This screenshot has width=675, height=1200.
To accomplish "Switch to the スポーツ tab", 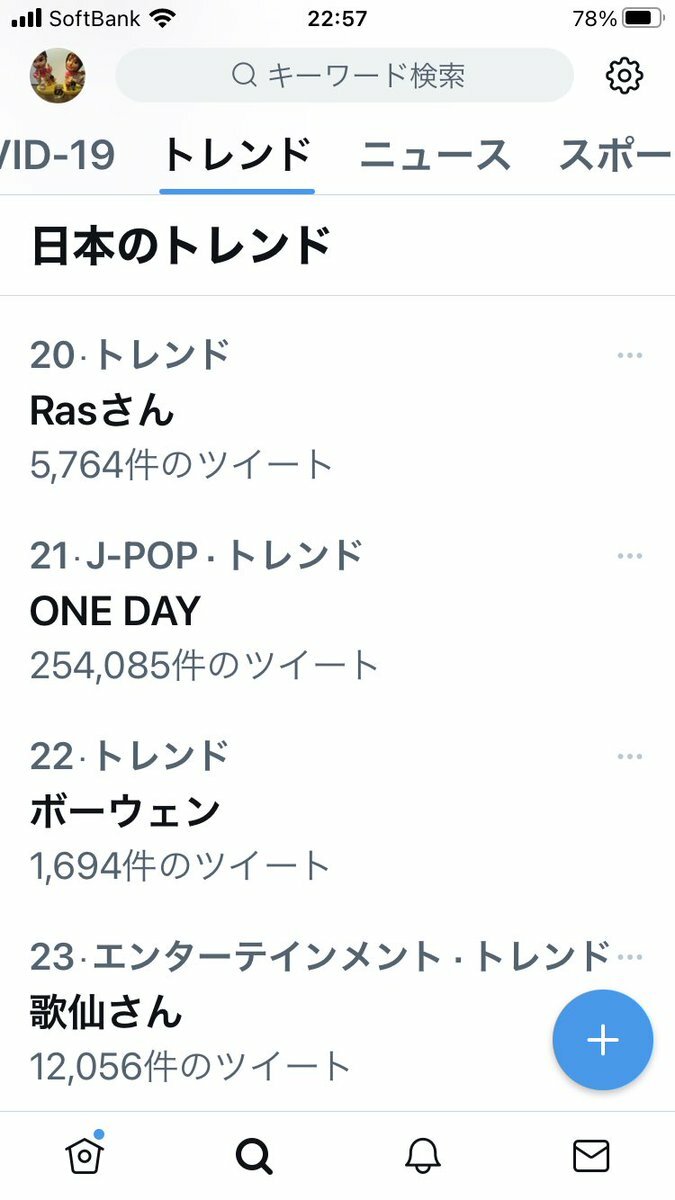I will (615, 155).
